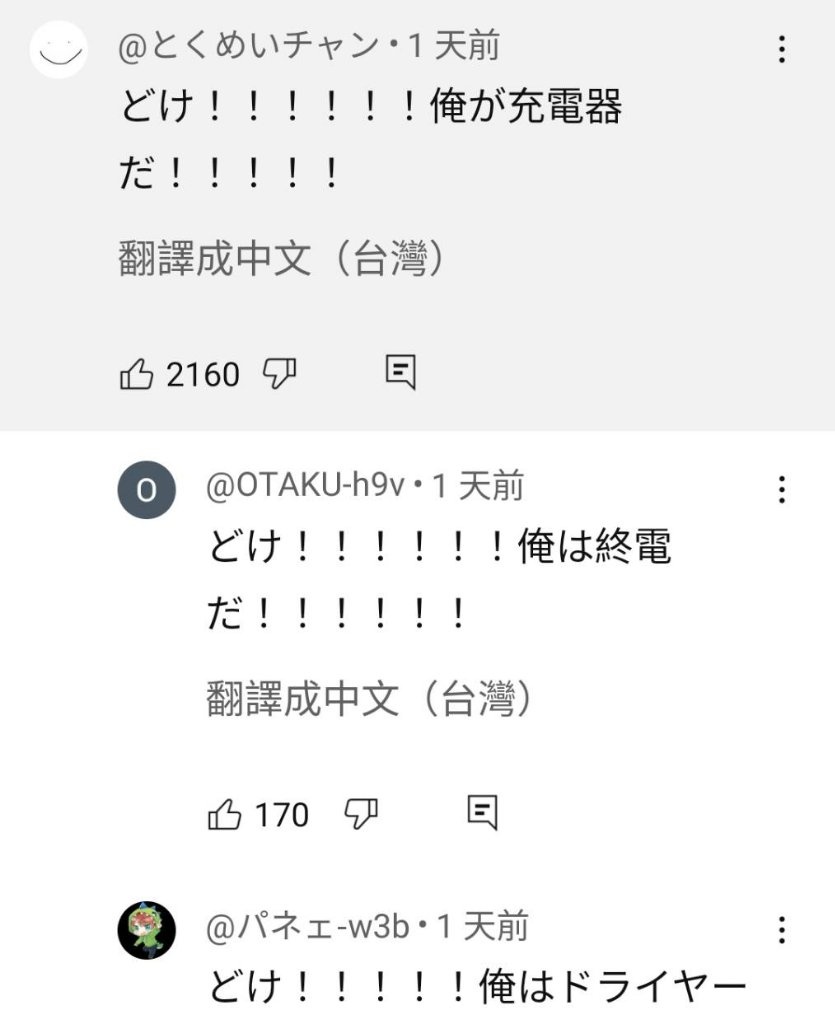835x1024 pixels.
Task: Open overflow menu on パネェ-w3b's reply
Action: pyautogui.click(x=782, y=929)
